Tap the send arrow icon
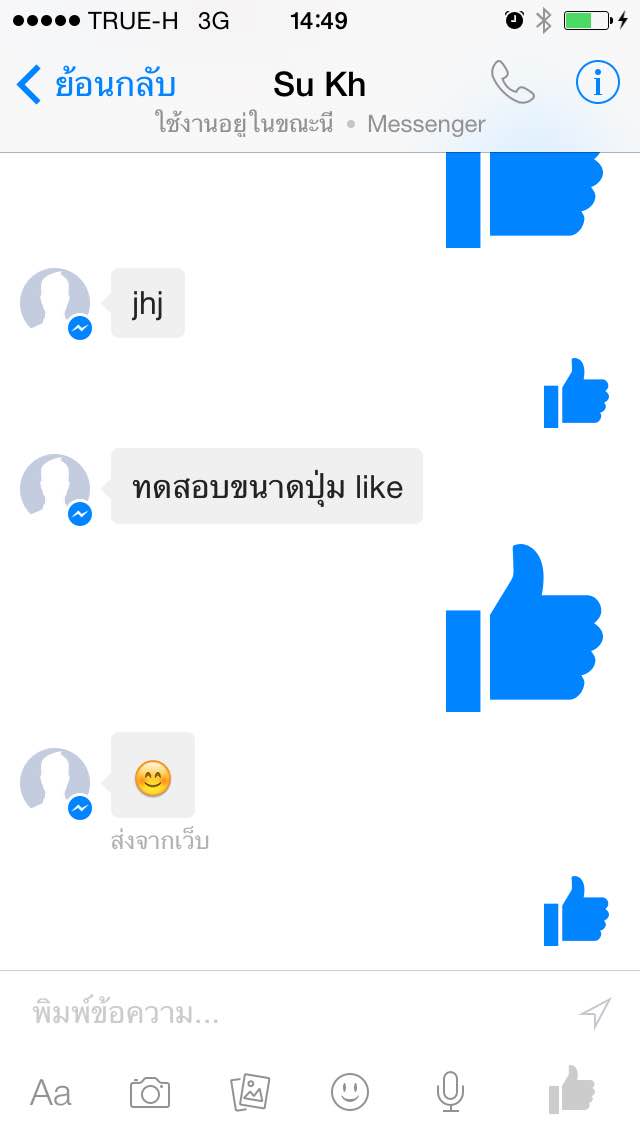This screenshot has height=1136, width=640. click(595, 1014)
